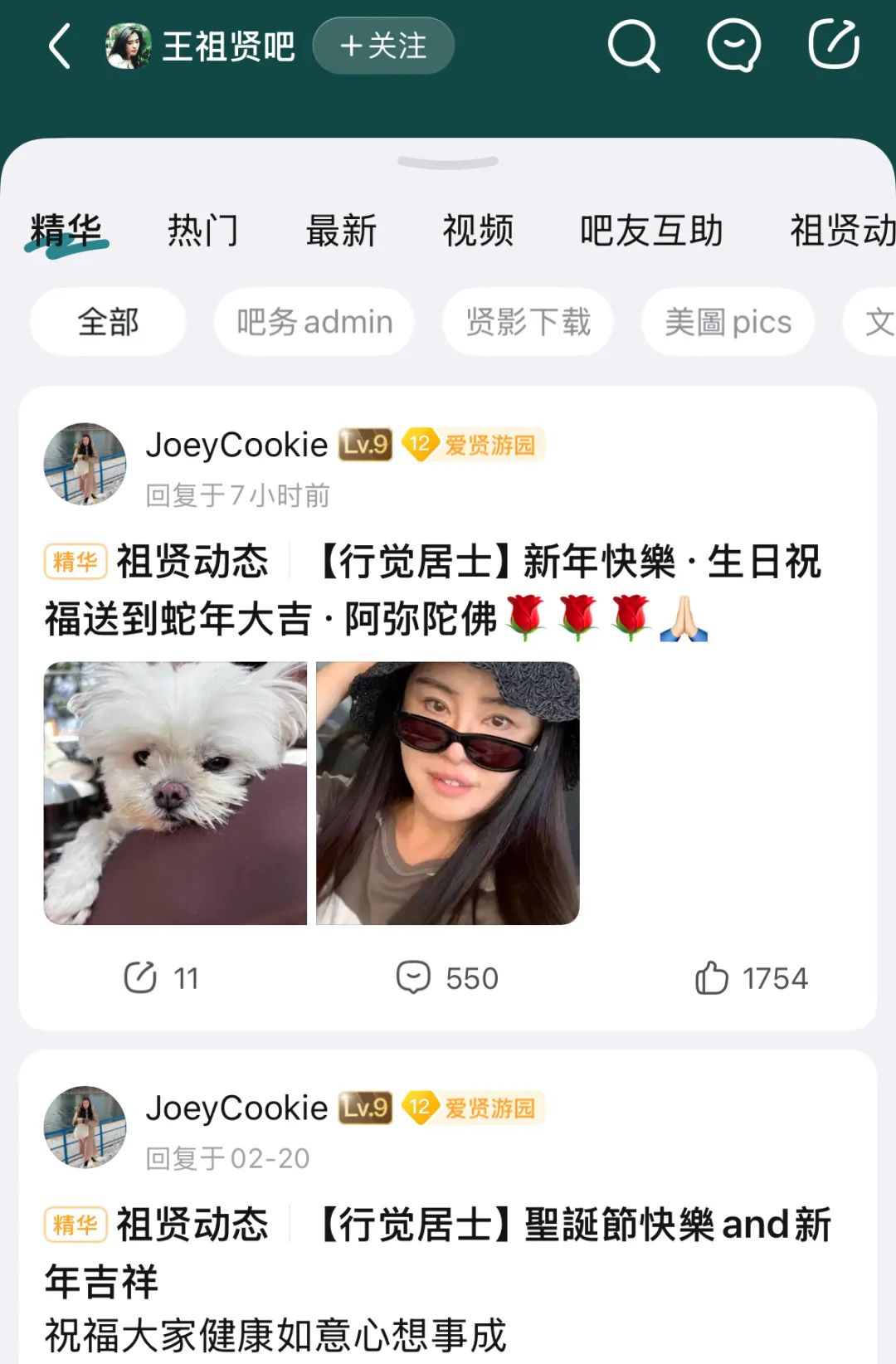Share the 新年快樂 post
896x1364 pixels.
(x=160, y=978)
